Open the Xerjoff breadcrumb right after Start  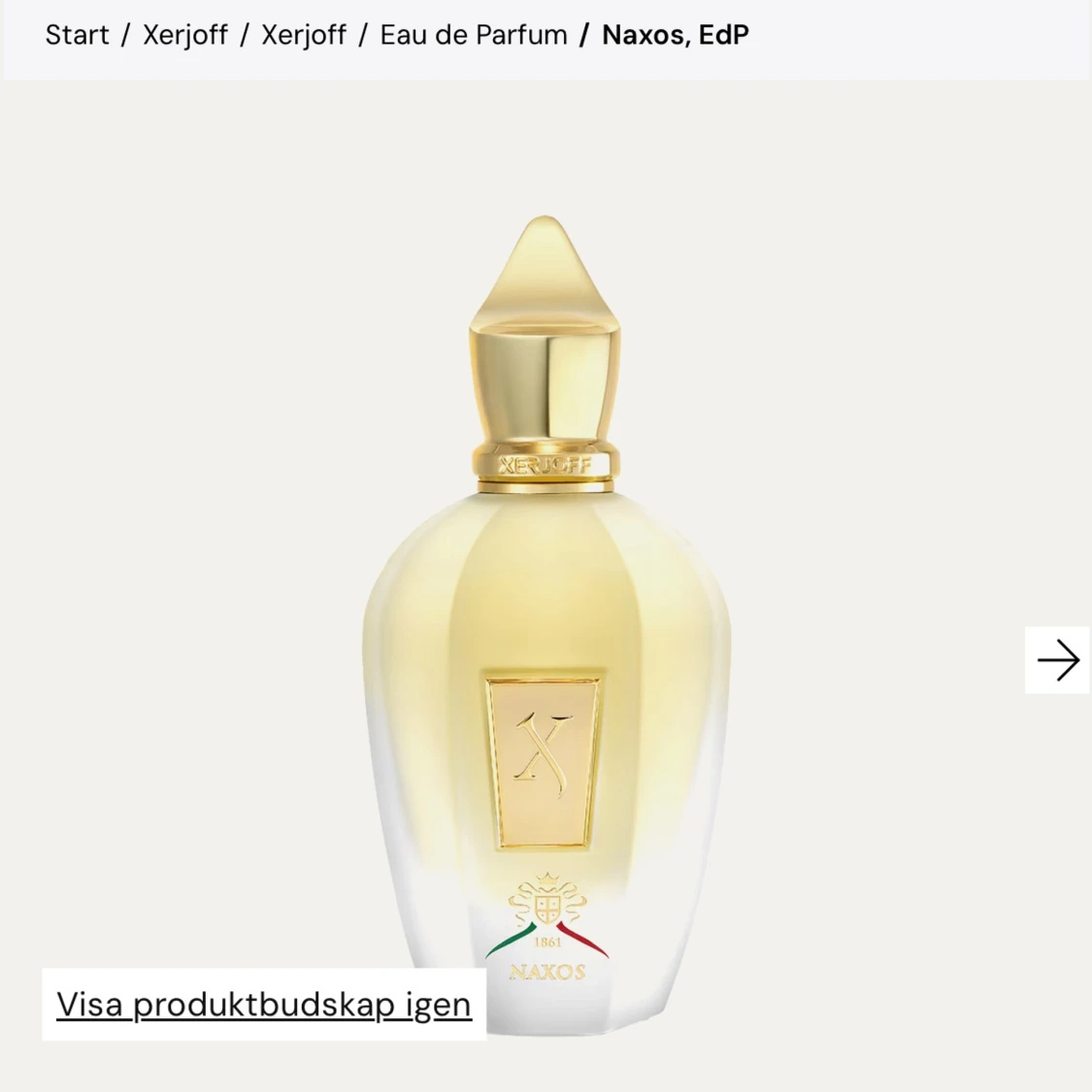click(184, 35)
